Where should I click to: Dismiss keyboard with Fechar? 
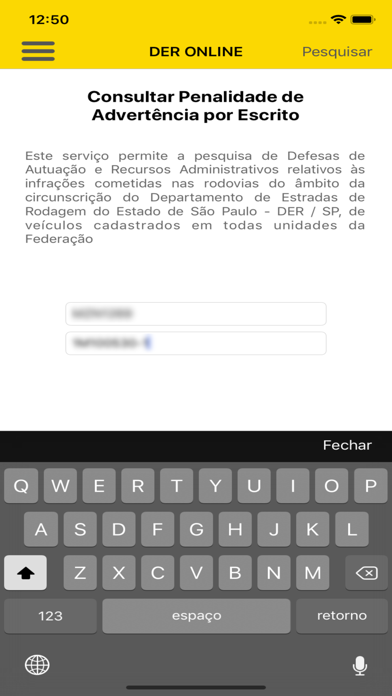[347, 445]
